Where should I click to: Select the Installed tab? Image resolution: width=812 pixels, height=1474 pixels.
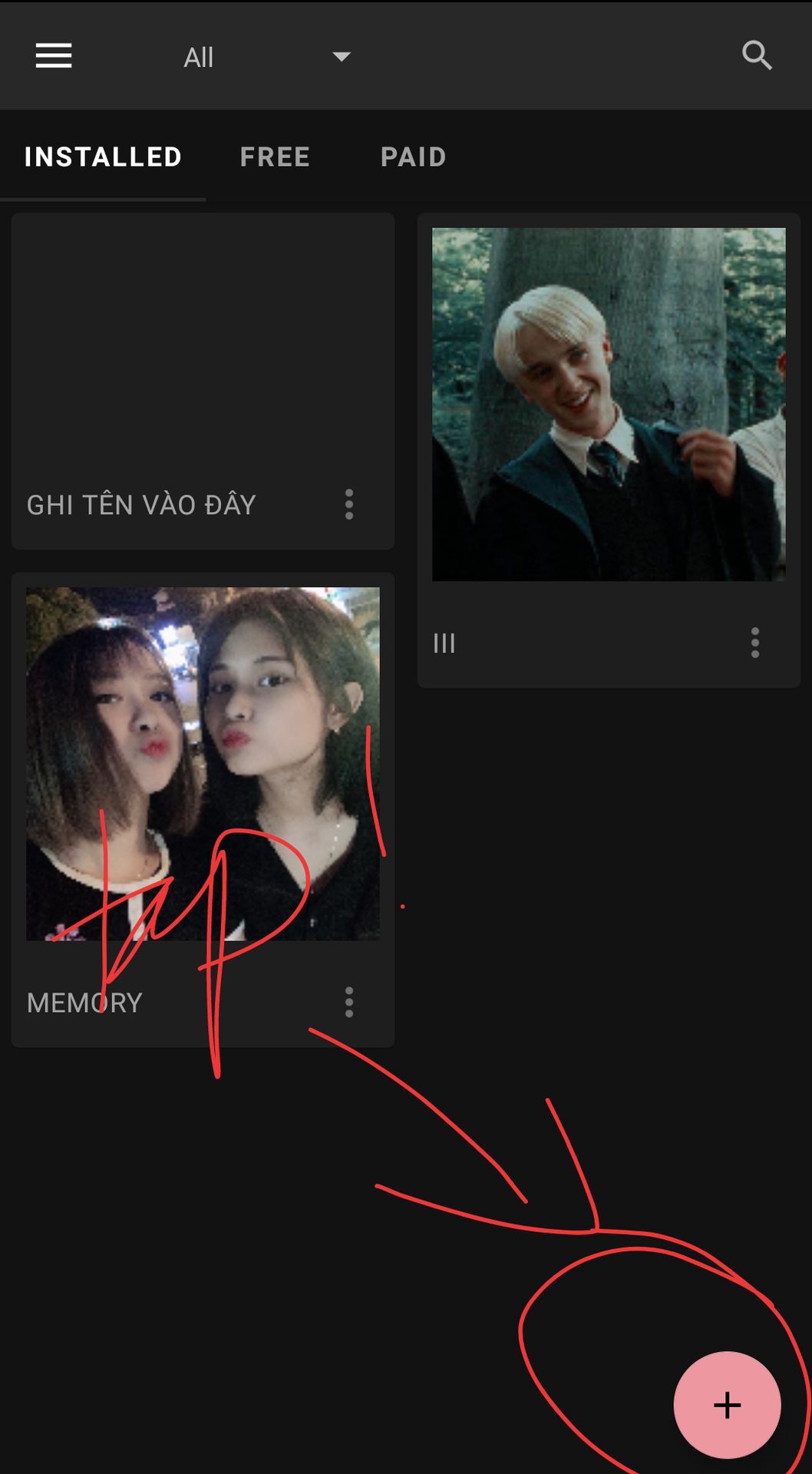click(x=103, y=157)
